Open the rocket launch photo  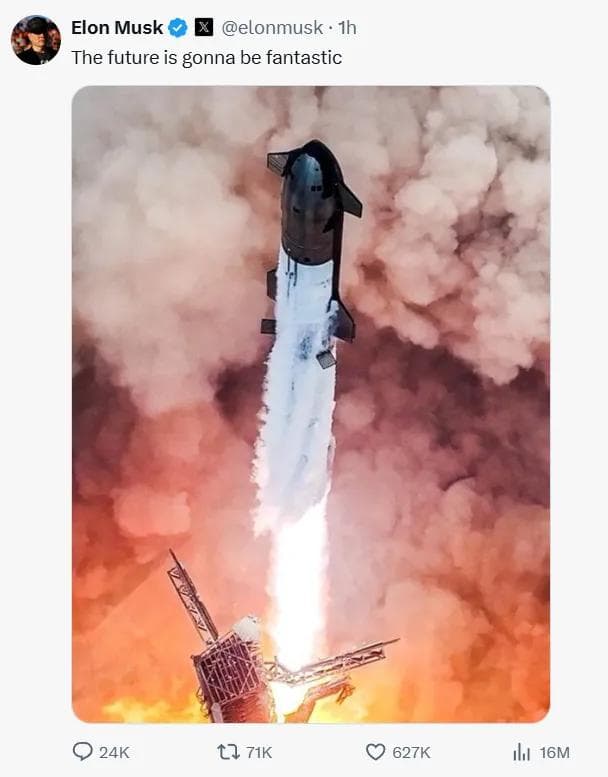tap(310, 403)
